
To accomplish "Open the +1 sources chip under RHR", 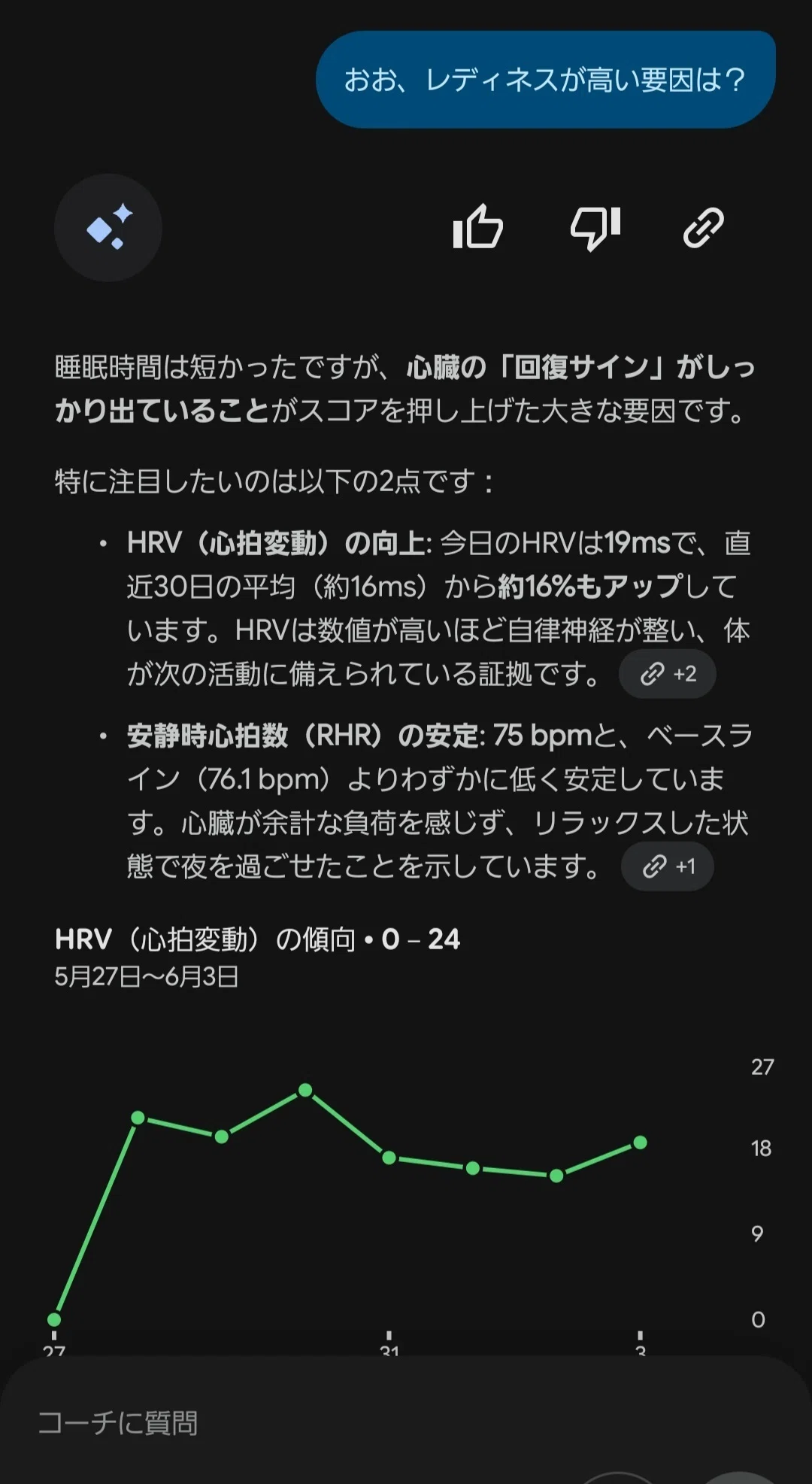I will tap(667, 866).
